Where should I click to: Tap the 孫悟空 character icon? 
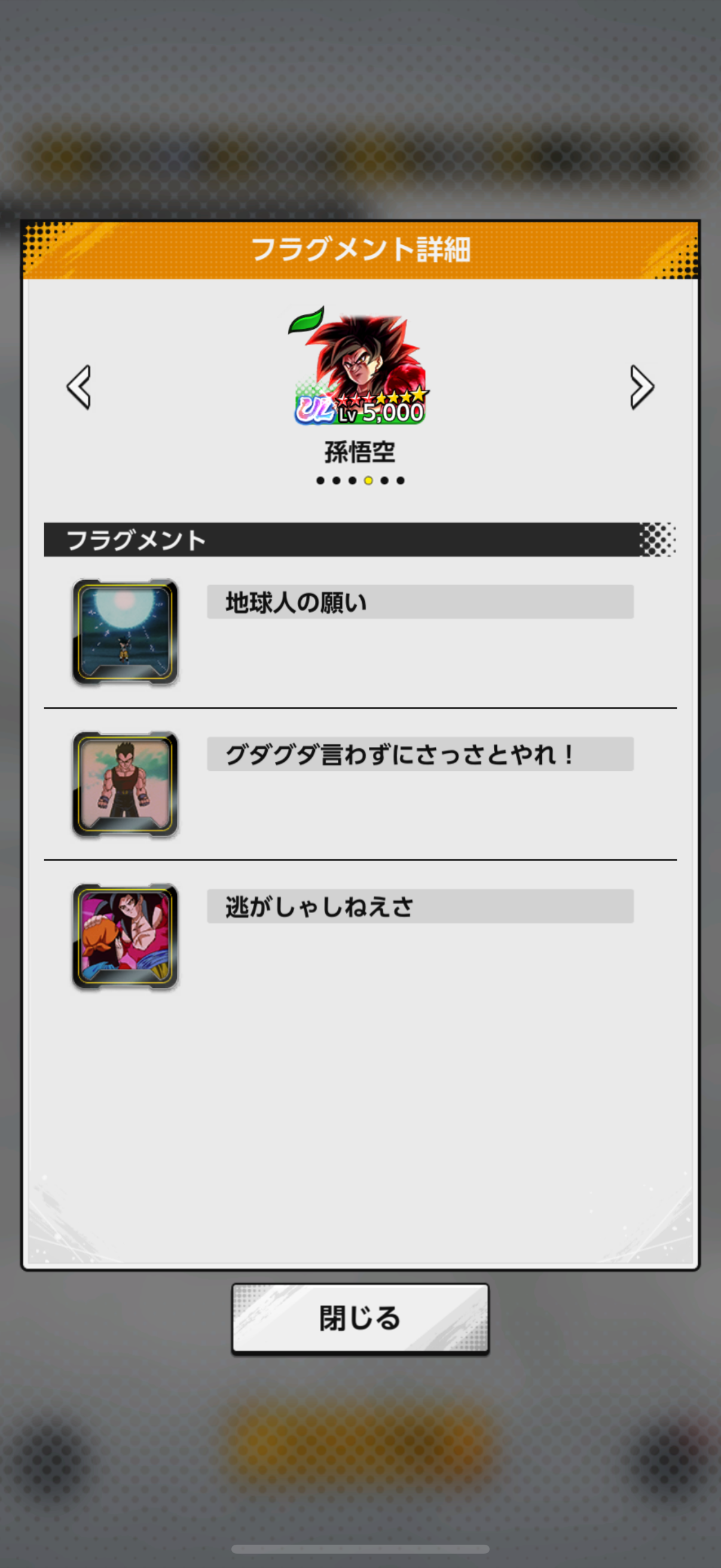coord(359,369)
